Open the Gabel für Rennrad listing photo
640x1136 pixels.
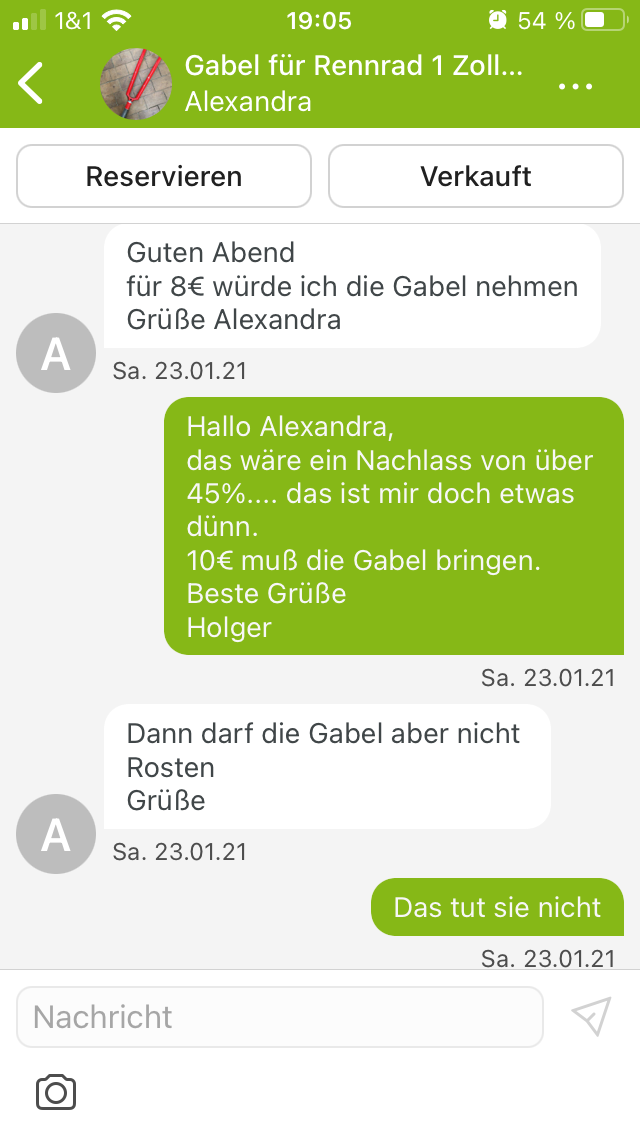(x=136, y=83)
